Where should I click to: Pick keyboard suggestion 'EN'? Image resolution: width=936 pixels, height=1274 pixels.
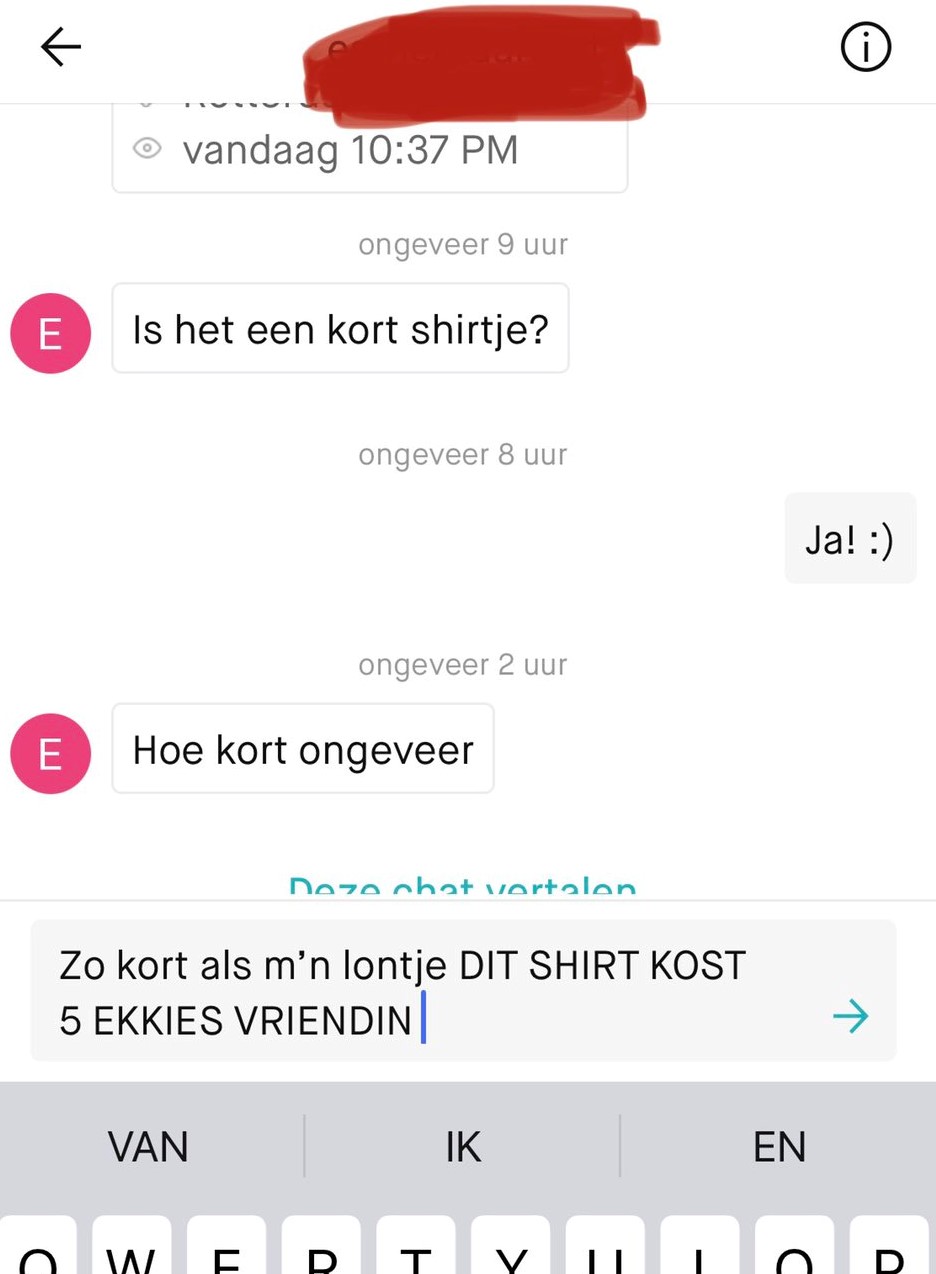[x=779, y=1147]
